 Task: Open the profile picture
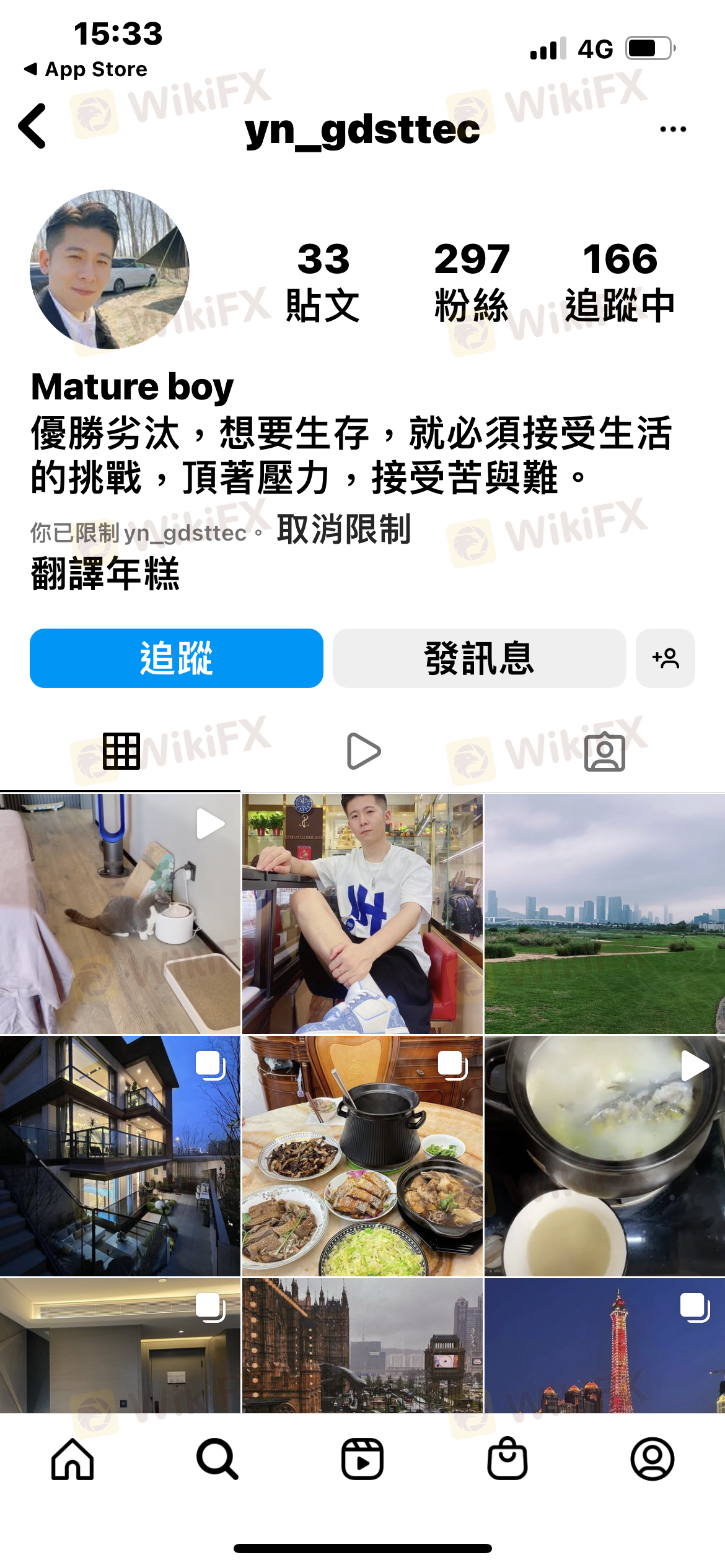click(110, 269)
